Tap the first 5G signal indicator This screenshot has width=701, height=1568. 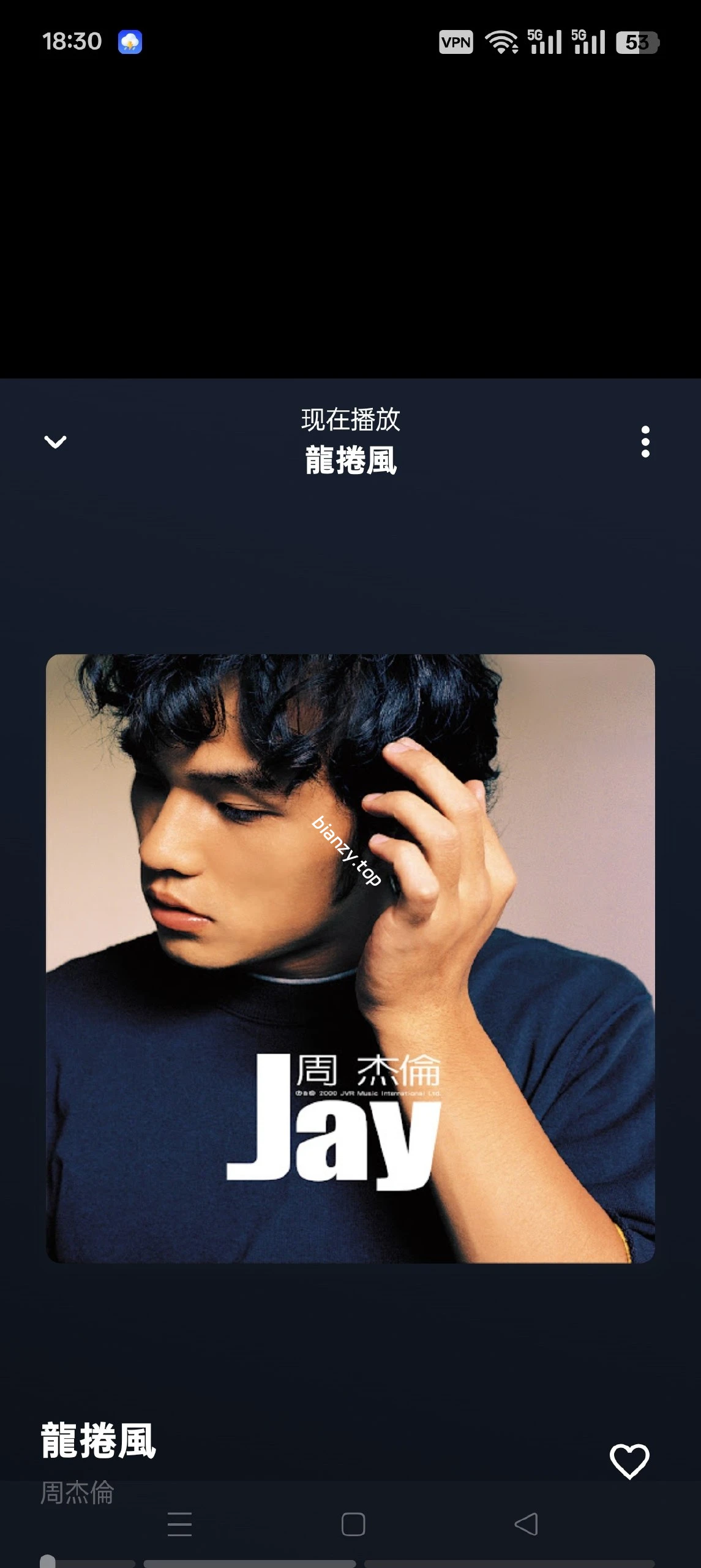click(544, 42)
